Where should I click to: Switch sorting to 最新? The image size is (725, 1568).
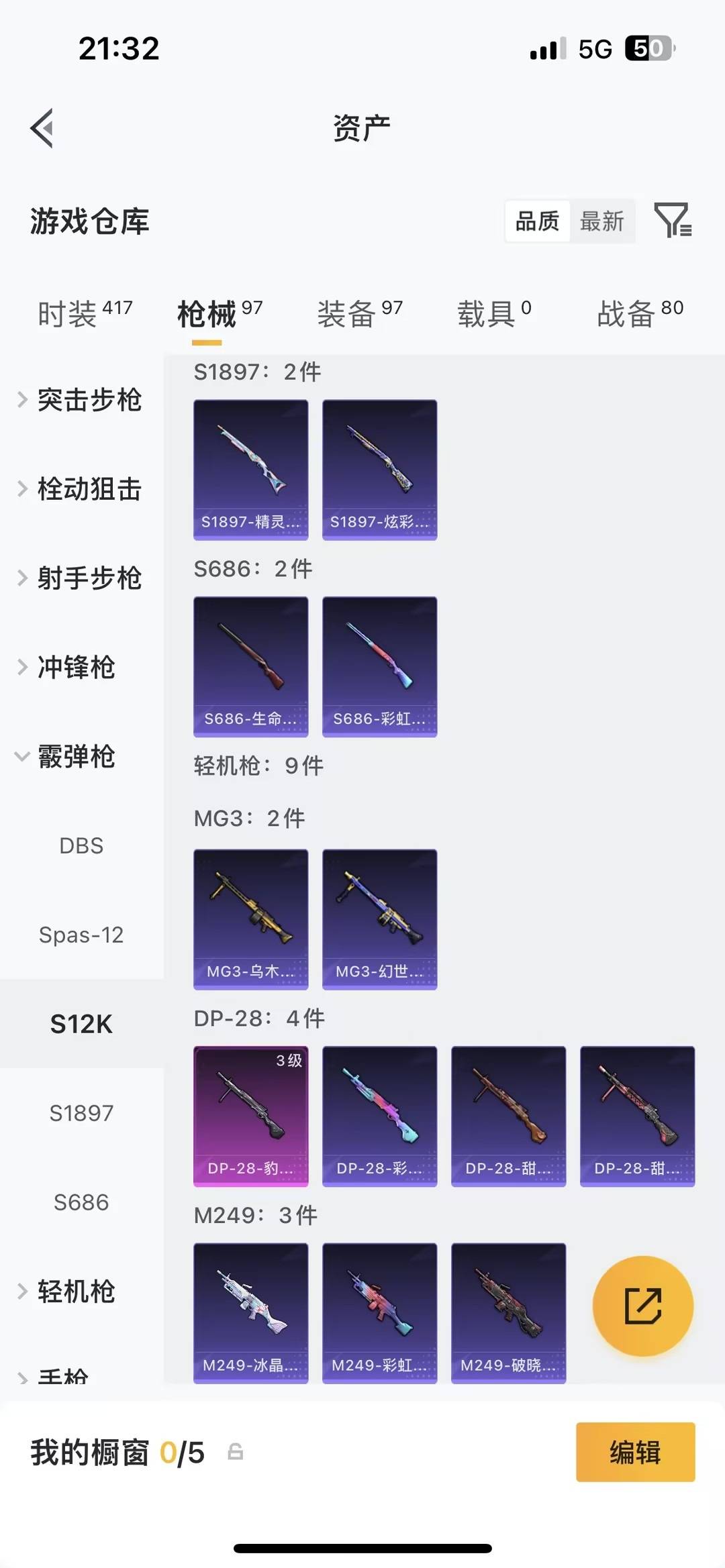602,221
